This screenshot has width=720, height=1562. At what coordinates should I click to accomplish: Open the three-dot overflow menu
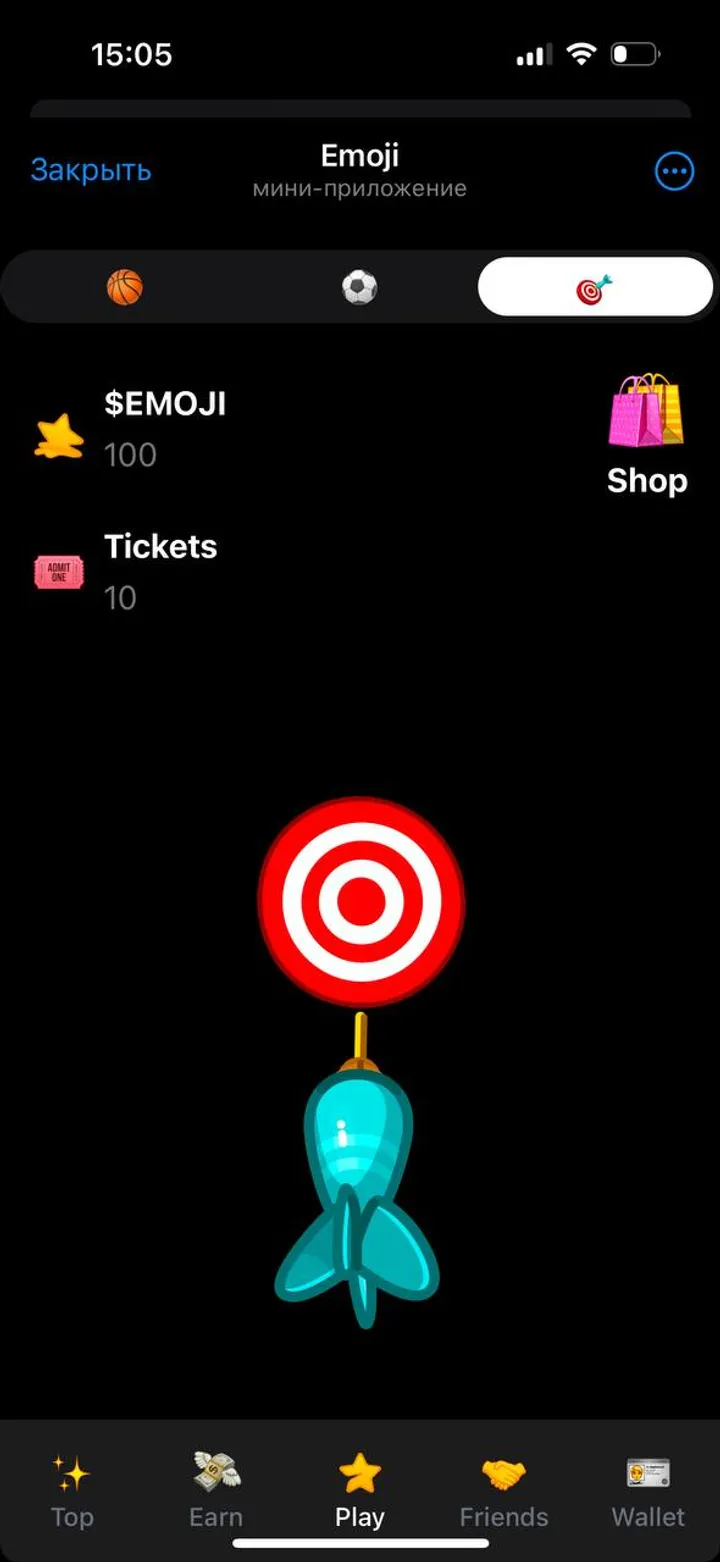click(x=674, y=172)
